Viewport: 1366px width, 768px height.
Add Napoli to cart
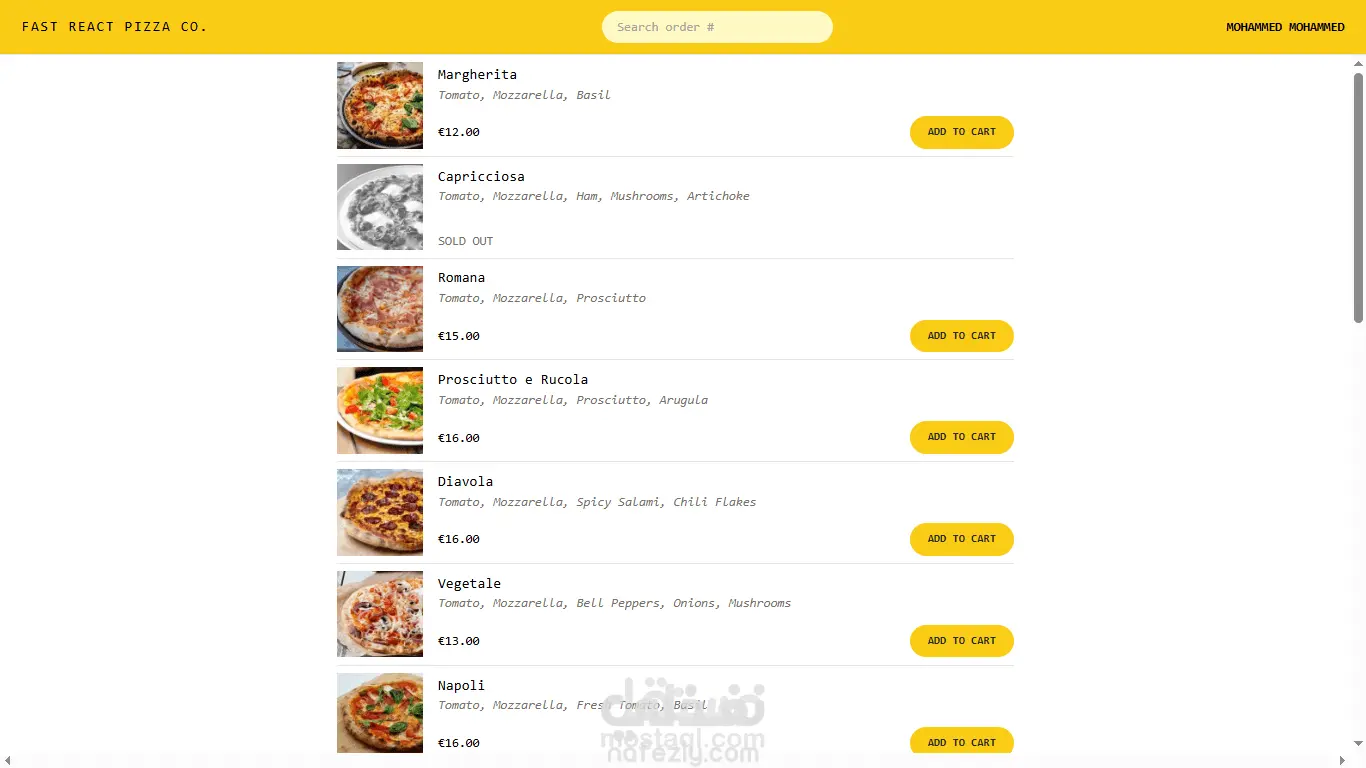pos(961,742)
